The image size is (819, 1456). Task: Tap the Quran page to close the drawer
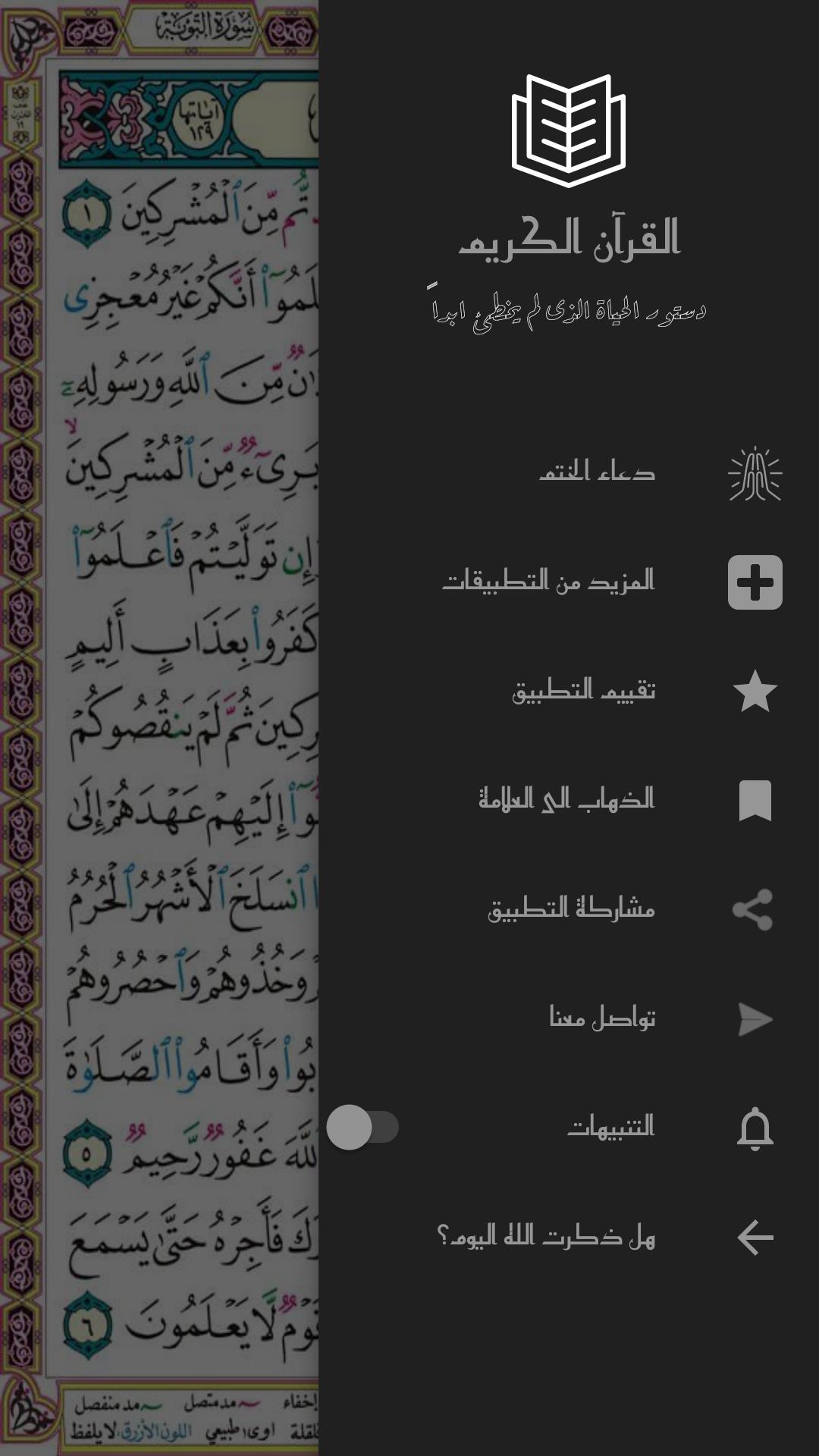(159, 728)
